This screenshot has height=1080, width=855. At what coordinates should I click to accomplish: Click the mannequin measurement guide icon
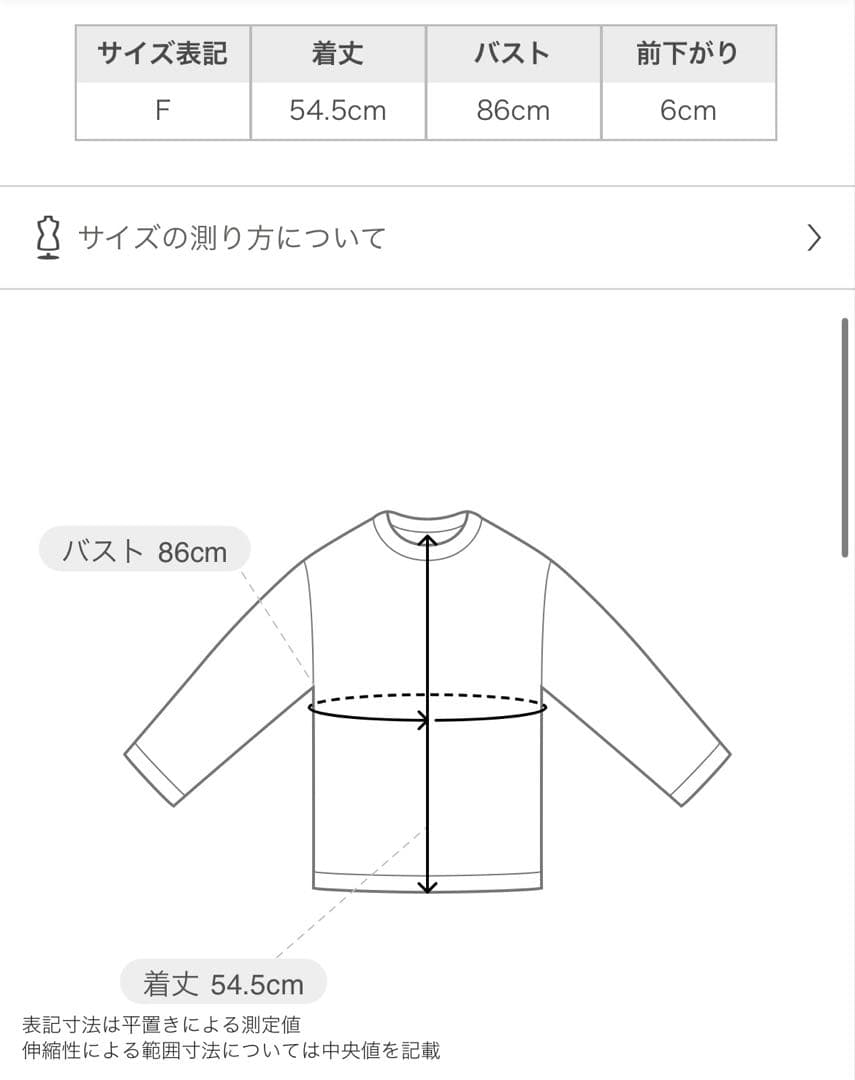coord(50,237)
